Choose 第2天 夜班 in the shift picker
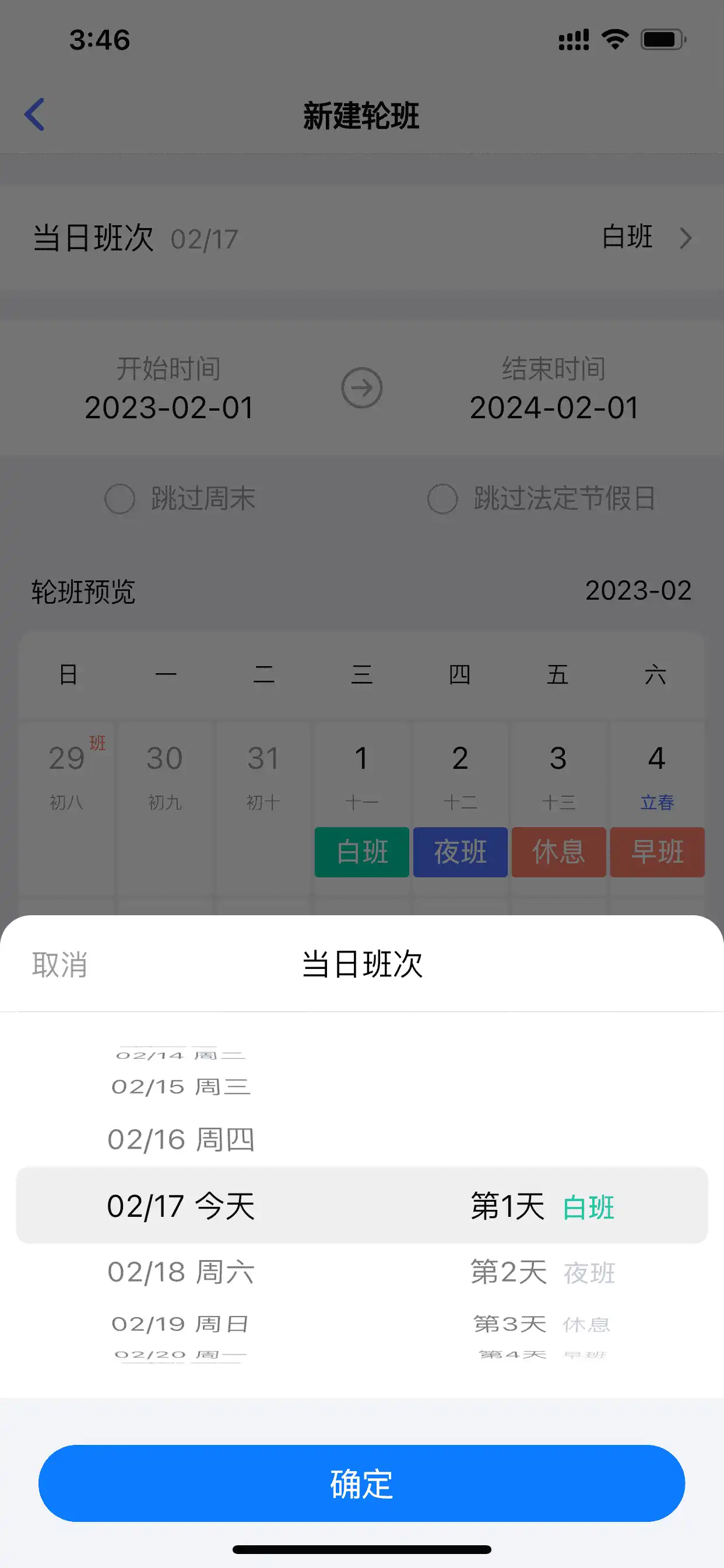724x1568 pixels. [x=543, y=1272]
